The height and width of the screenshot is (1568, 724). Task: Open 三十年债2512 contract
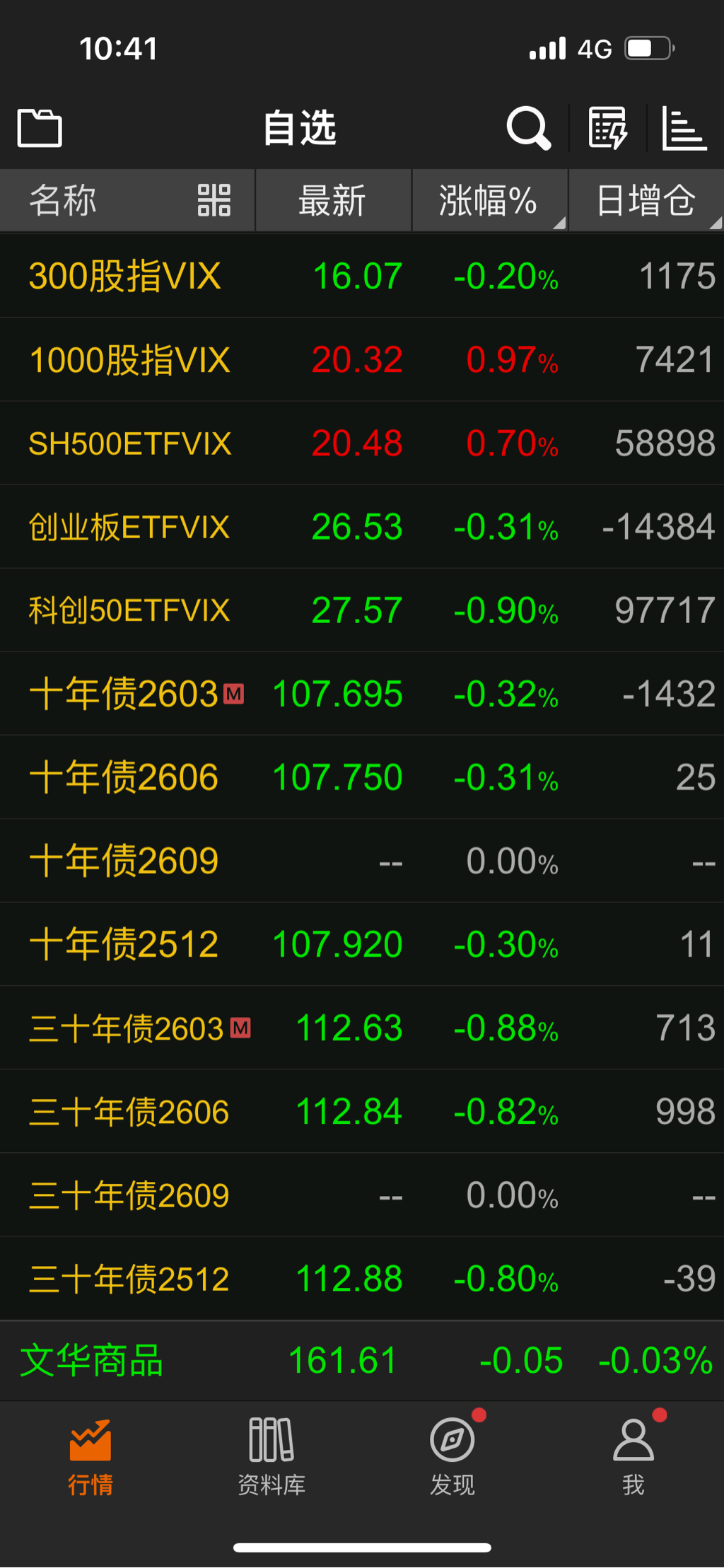[x=129, y=1279]
